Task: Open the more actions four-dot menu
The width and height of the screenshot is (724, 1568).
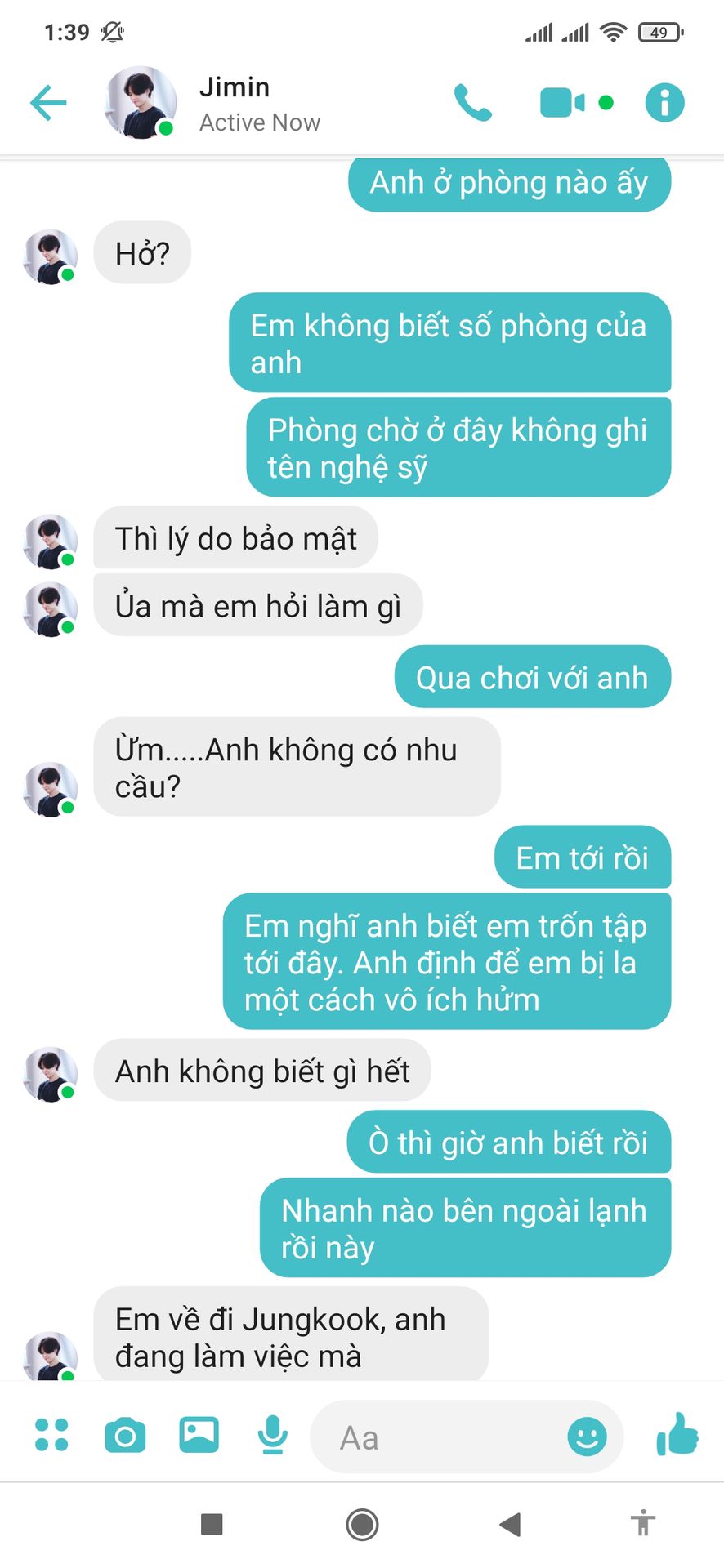Action: point(51,1435)
